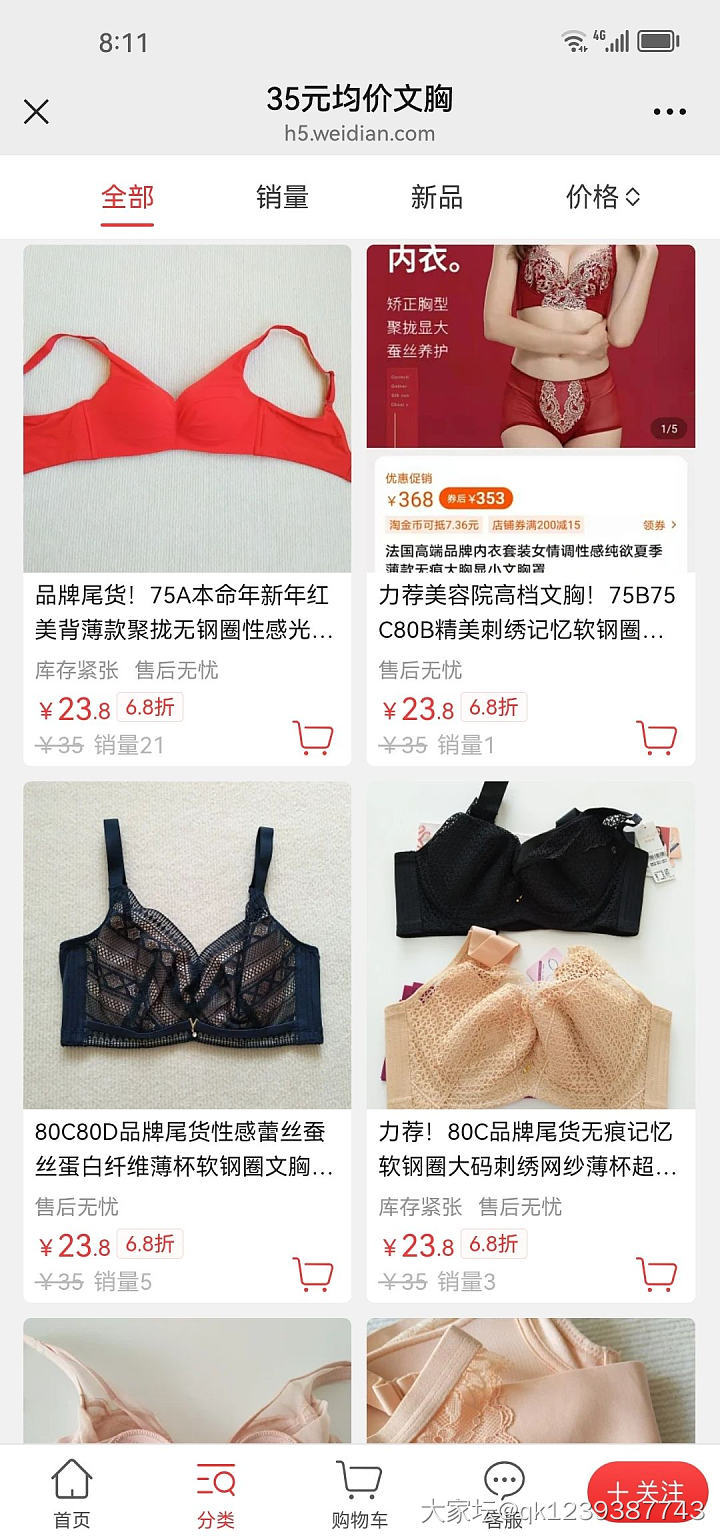720x1540 pixels.
Task: Click the cart icon on the 力荐 80C bra listing
Action: pyautogui.click(x=658, y=1272)
